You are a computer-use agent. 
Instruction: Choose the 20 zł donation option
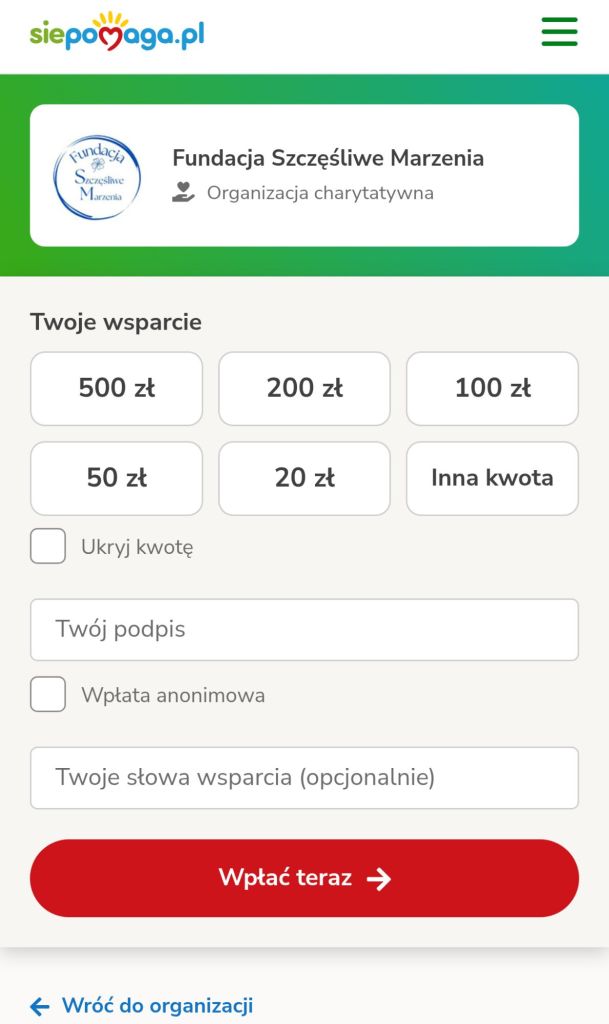pos(304,478)
